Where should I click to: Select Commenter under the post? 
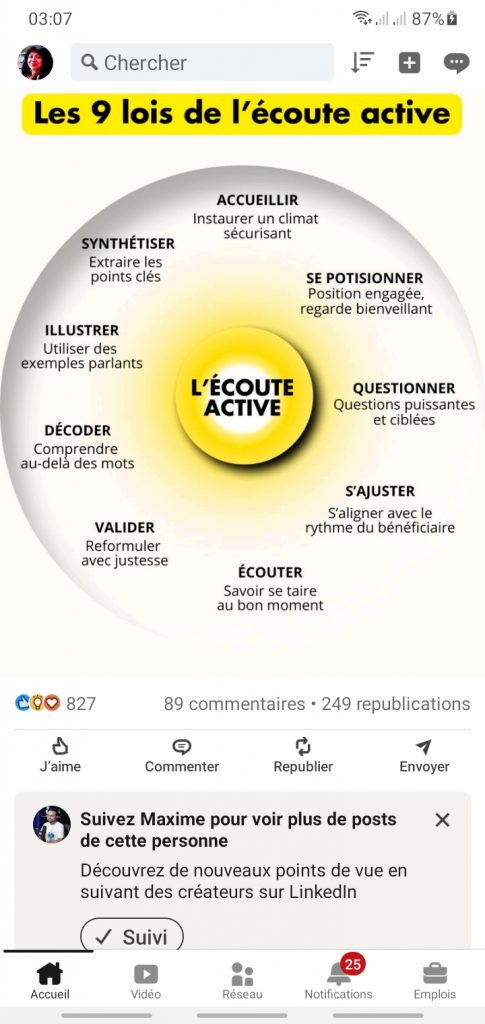coord(182,756)
